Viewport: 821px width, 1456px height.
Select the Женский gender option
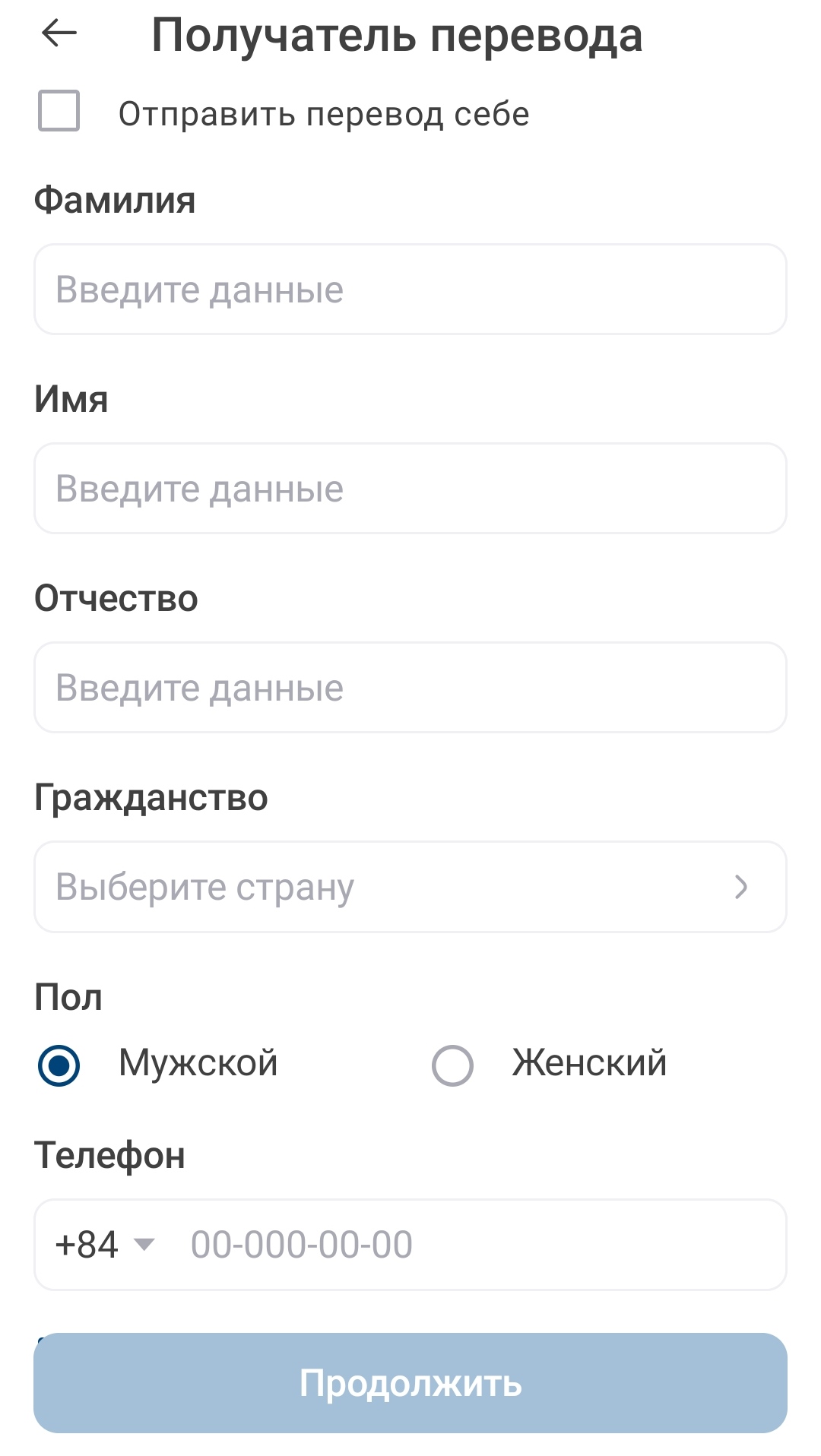pos(453,1064)
